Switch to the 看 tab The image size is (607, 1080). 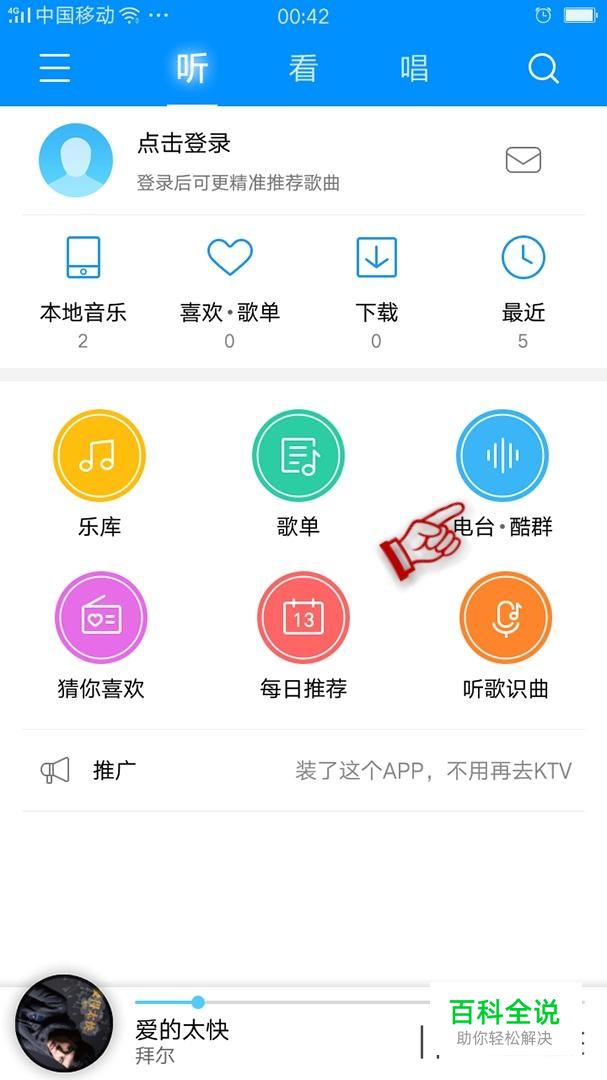[303, 68]
